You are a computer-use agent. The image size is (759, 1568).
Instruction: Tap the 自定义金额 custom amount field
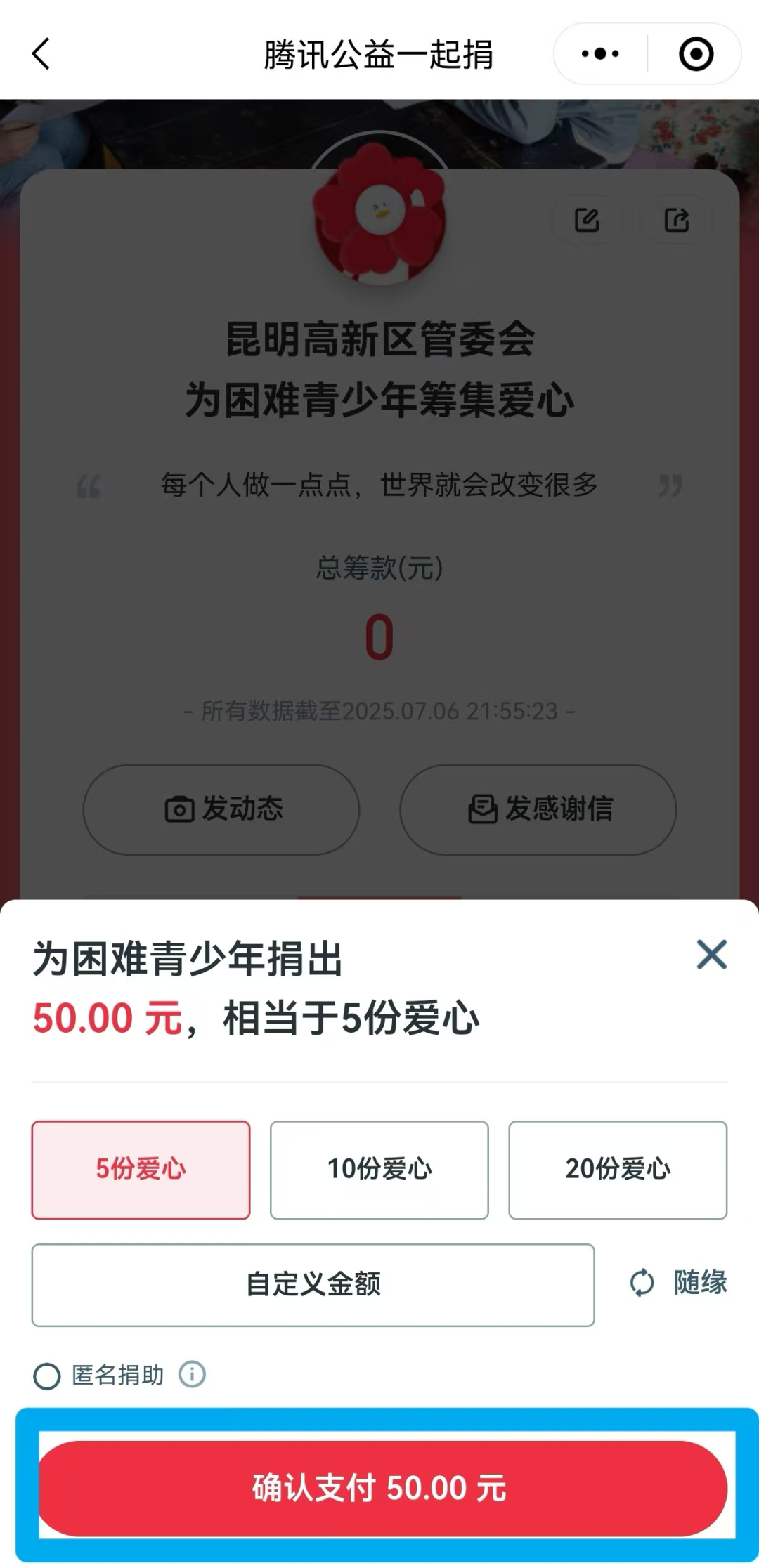(312, 1283)
